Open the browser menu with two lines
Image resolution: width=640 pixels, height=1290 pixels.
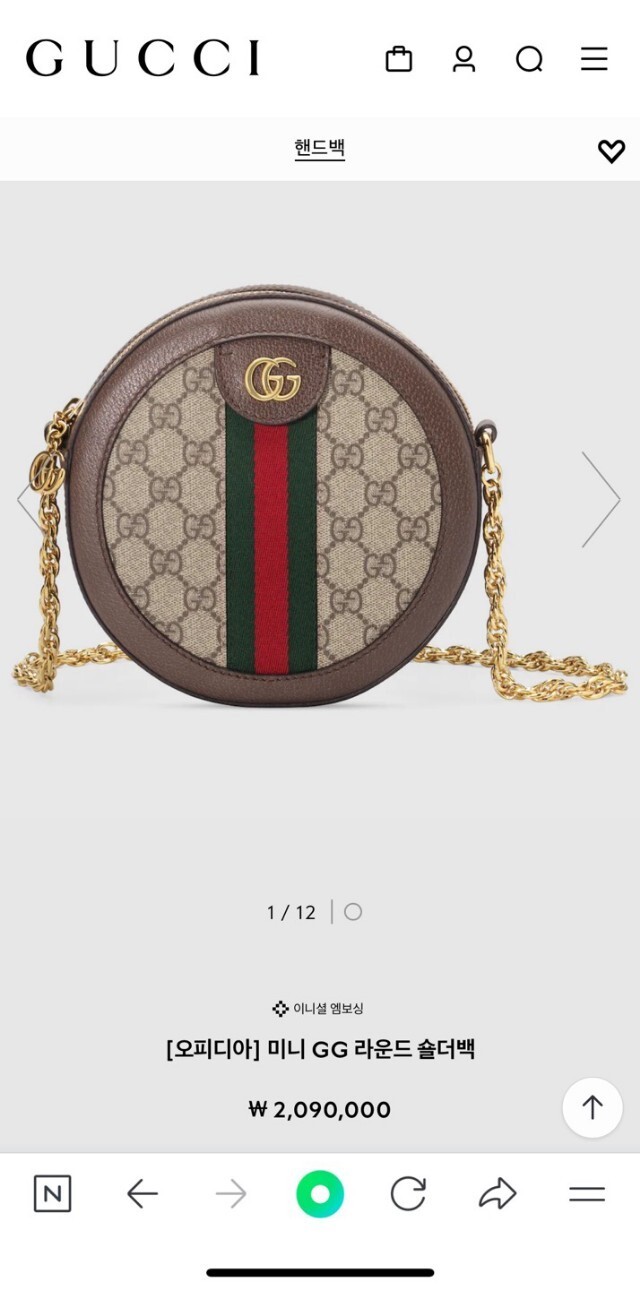[x=587, y=1194]
